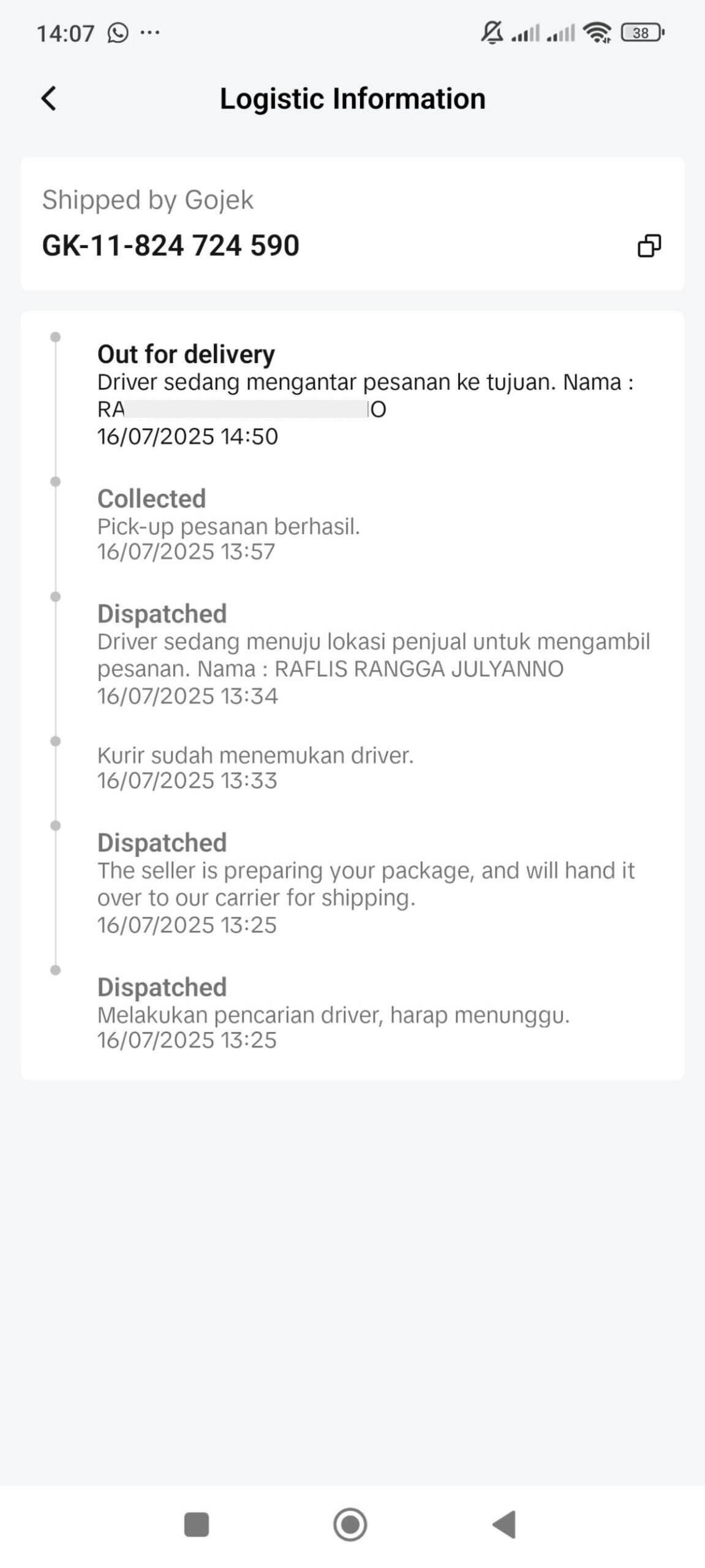The height and width of the screenshot is (1568, 705).
Task: Go back from Logistic Information
Action: (x=48, y=98)
